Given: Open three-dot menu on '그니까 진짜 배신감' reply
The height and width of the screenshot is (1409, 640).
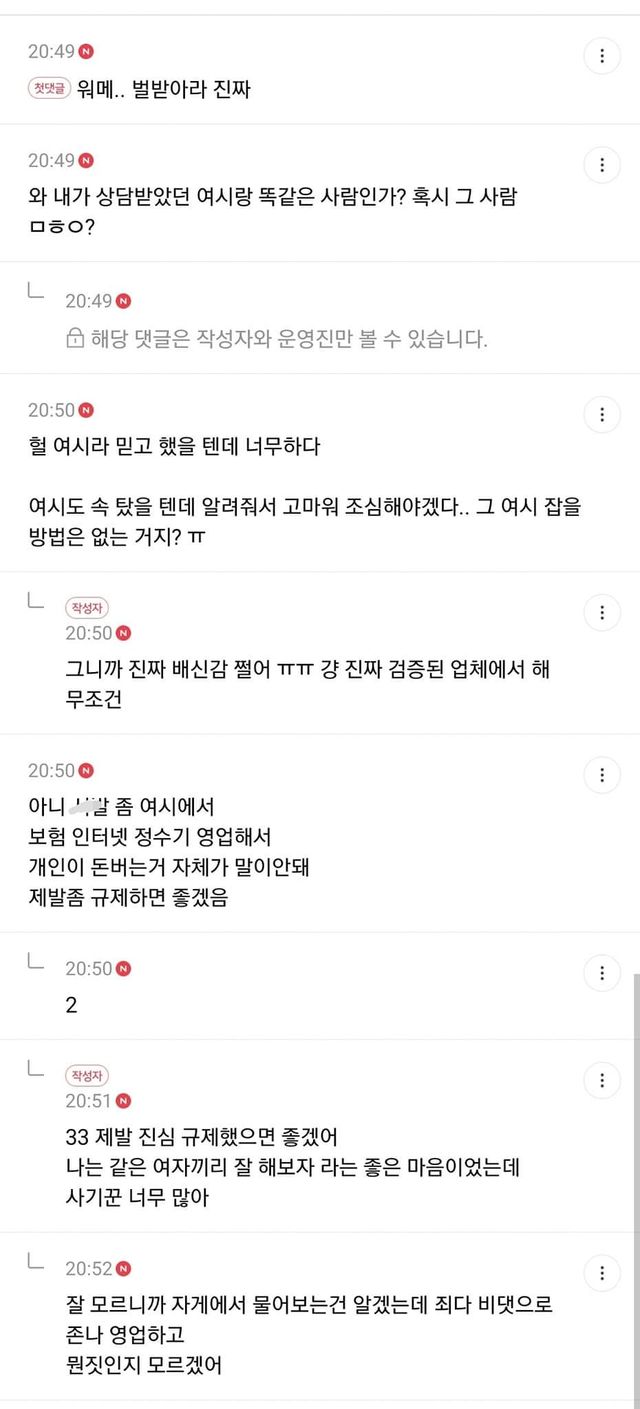Looking at the screenshot, I should tap(602, 612).
